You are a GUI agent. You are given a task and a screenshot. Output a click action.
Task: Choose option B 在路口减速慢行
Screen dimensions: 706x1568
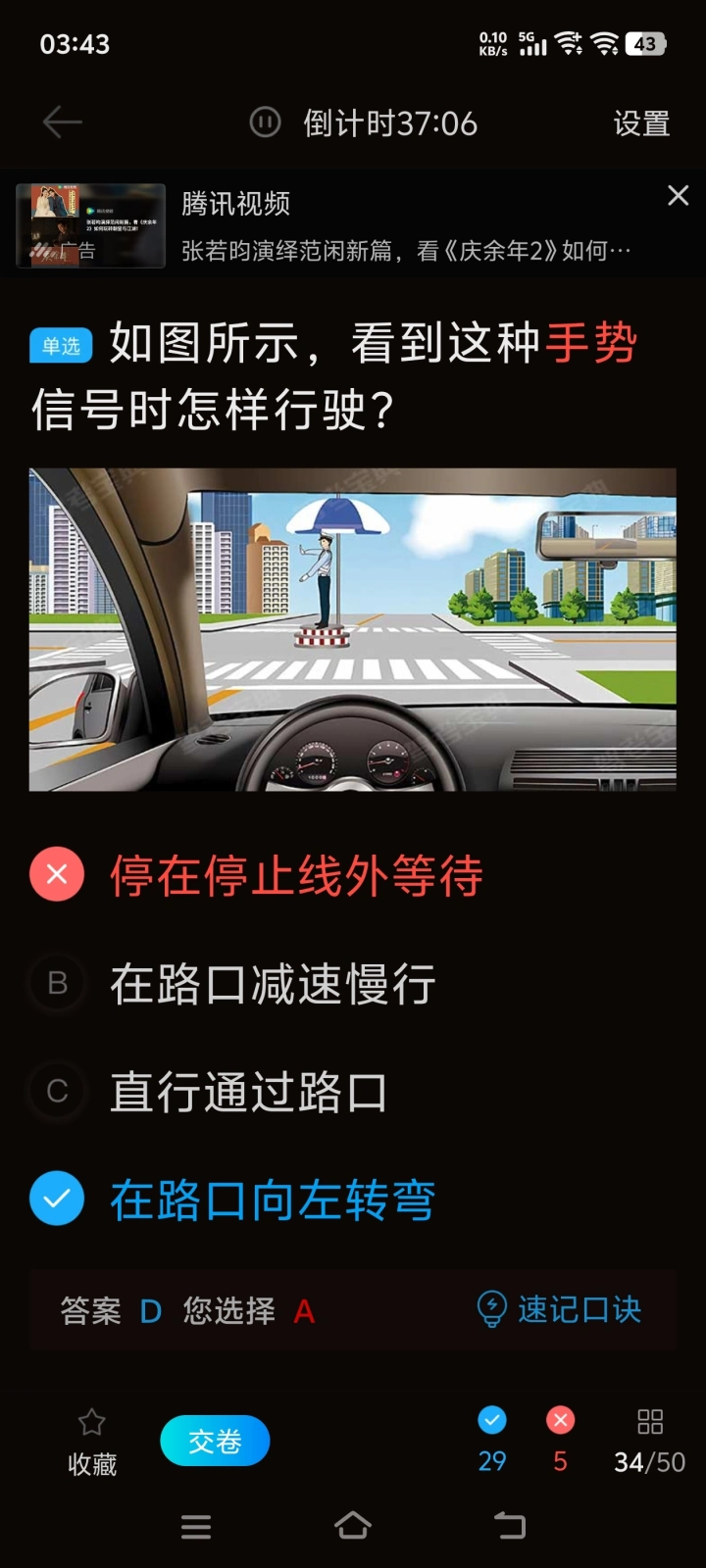coord(272,983)
